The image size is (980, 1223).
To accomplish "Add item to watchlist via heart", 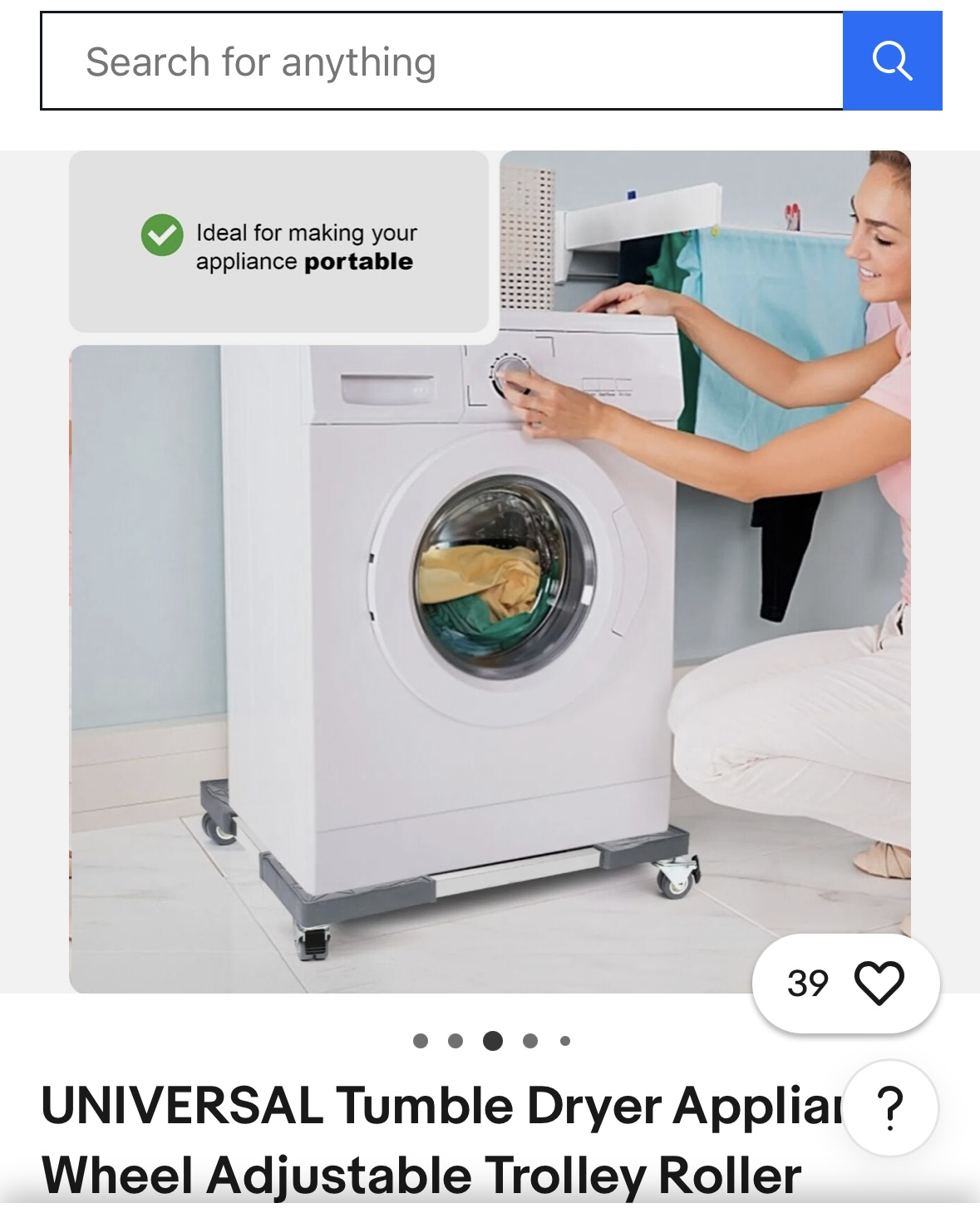I will click(879, 984).
